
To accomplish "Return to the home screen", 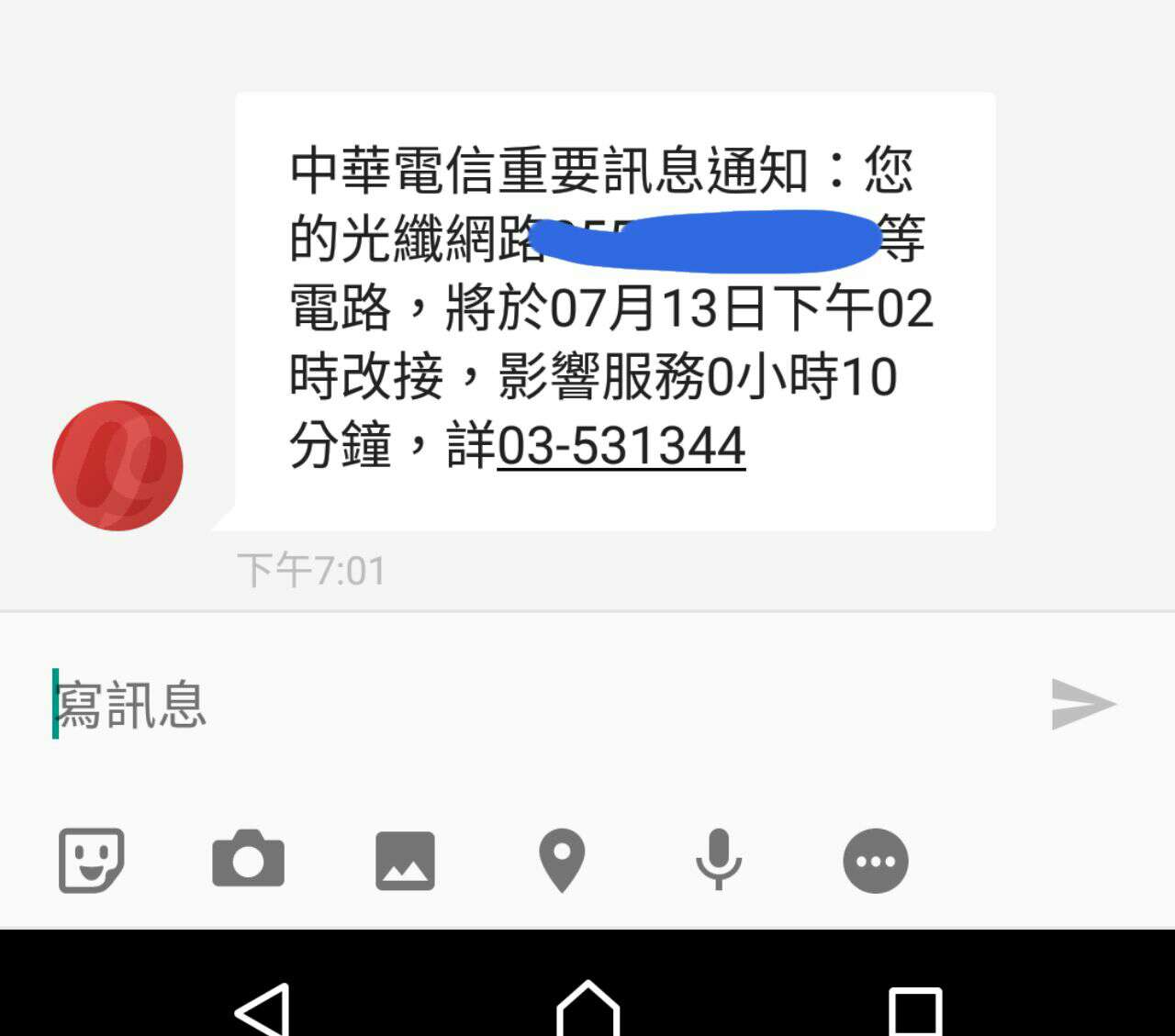I will click(x=587, y=1009).
